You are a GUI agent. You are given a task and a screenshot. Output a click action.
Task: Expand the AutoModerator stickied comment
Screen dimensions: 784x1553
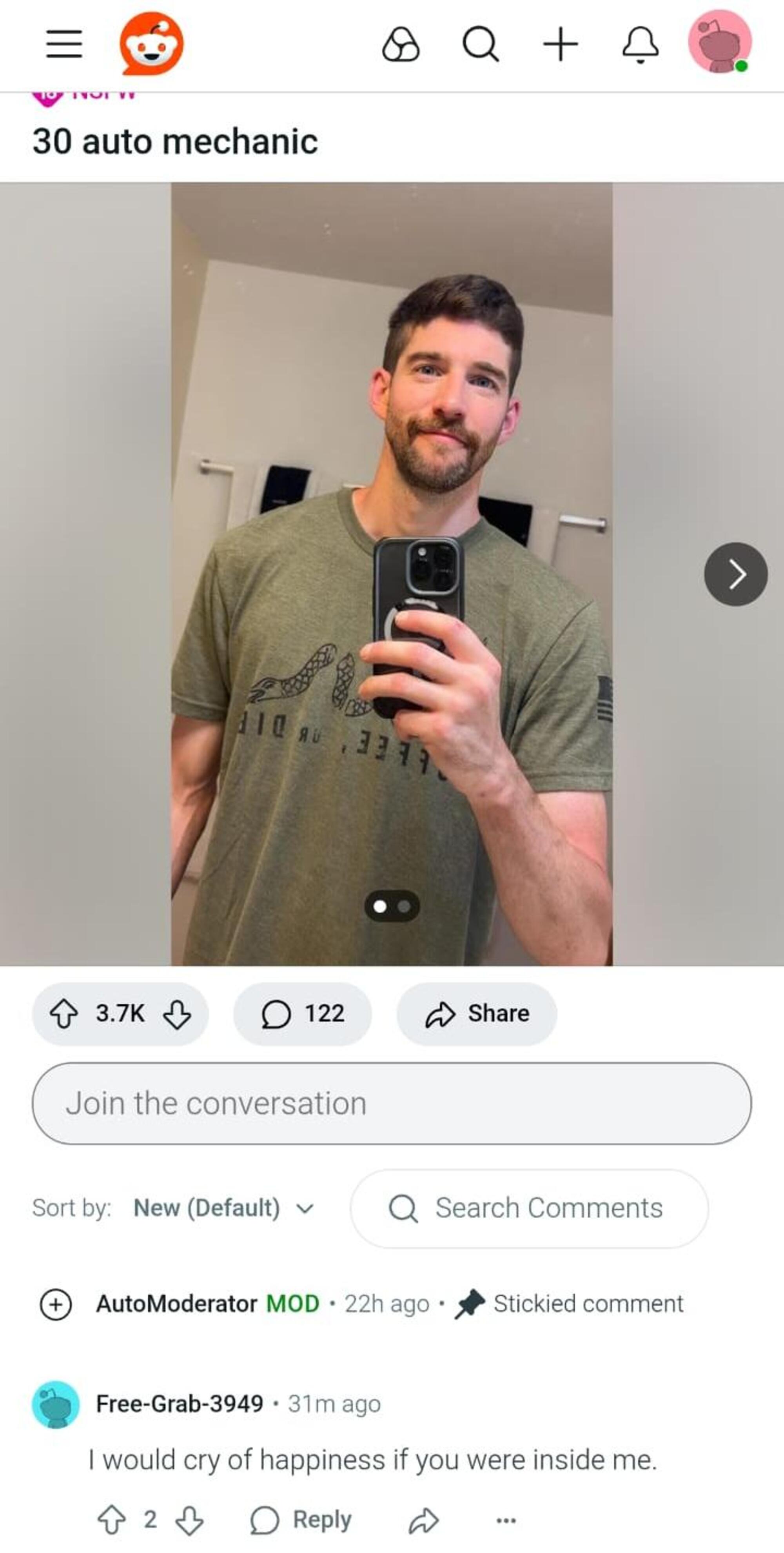(x=55, y=1304)
